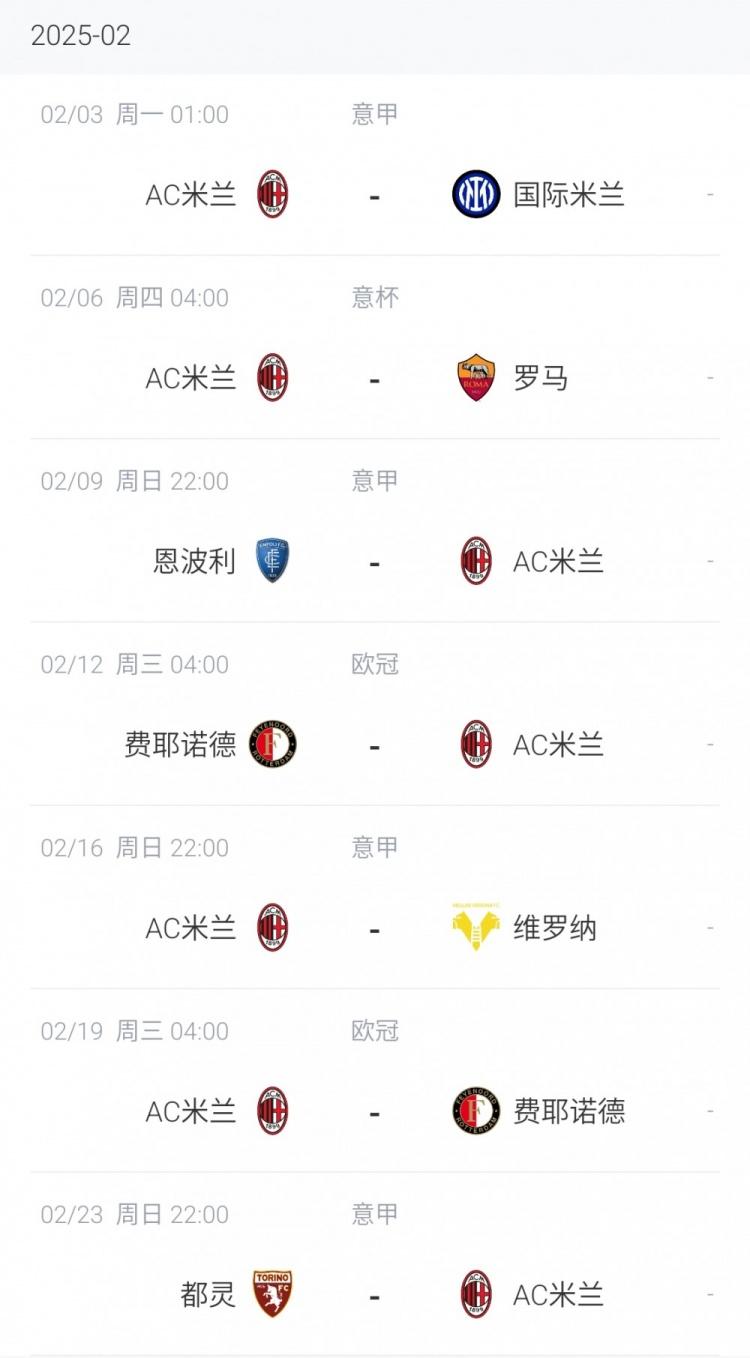The image size is (750, 1358).
Task: Open the 恩波利 versus AC米兰 fixture row
Action: click(x=375, y=561)
